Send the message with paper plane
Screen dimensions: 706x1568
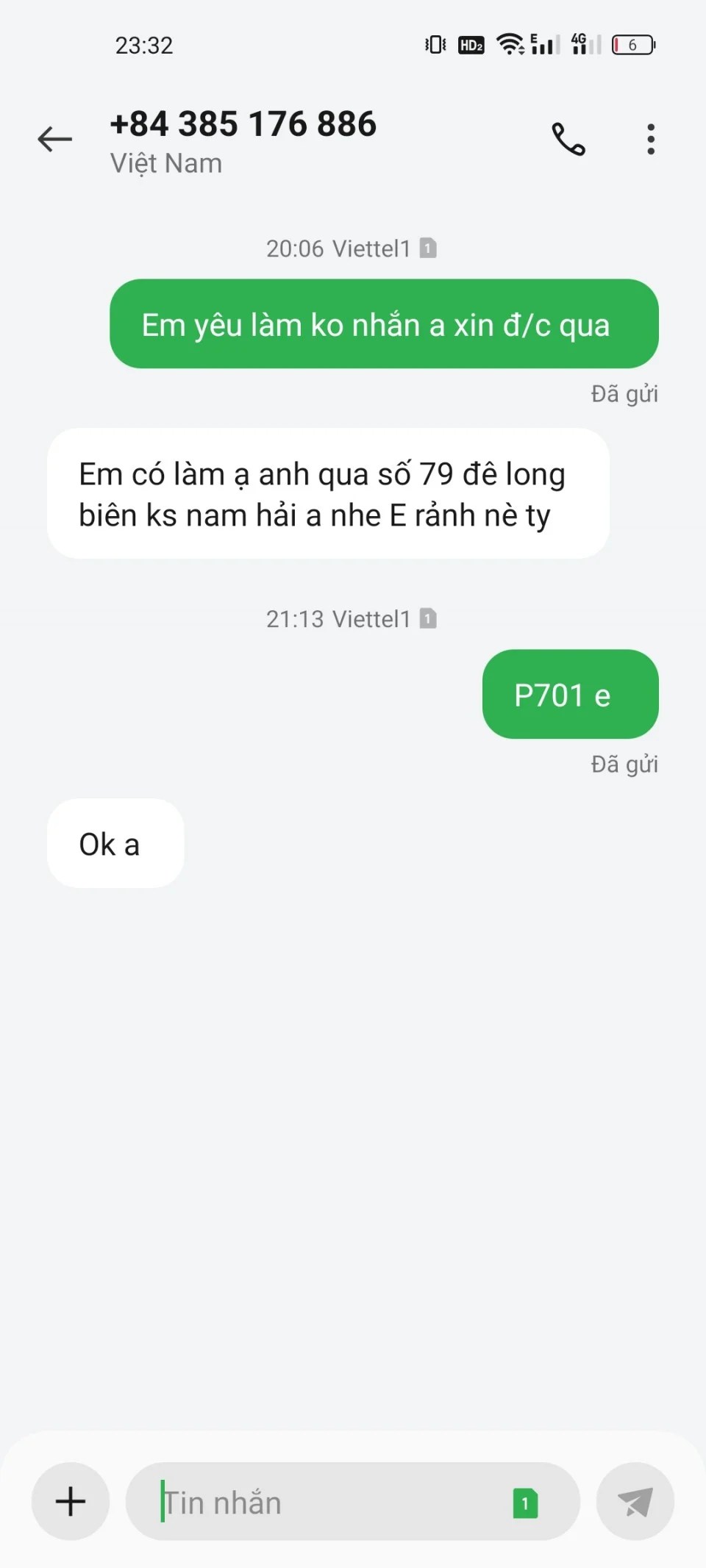pyautogui.click(x=635, y=1502)
